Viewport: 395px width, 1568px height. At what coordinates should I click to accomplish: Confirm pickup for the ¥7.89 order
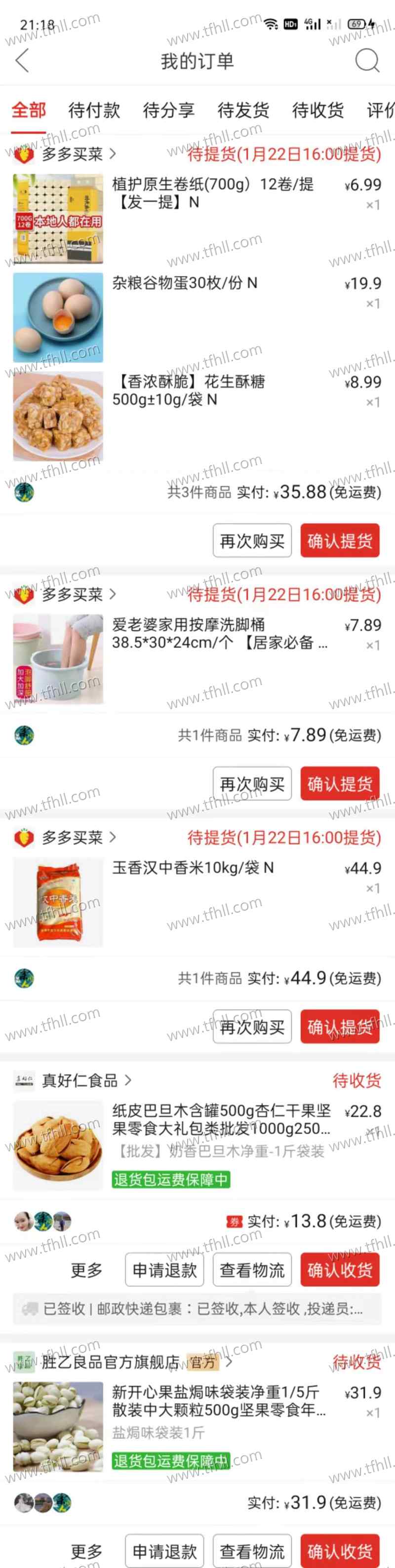[340, 783]
